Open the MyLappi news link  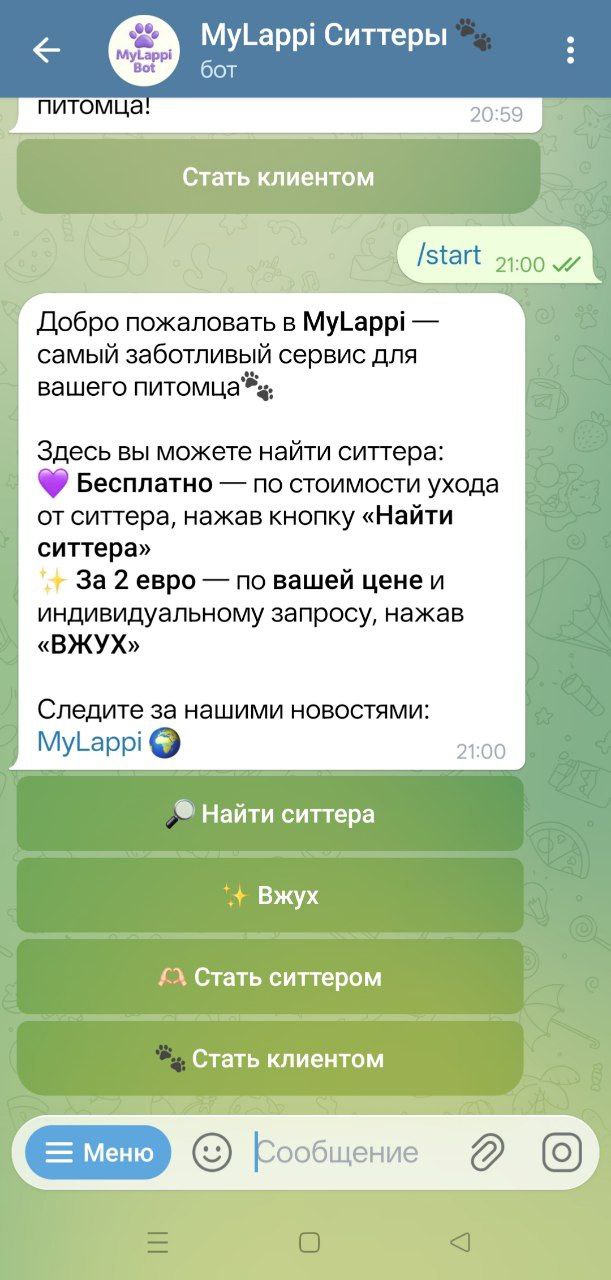click(89, 743)
